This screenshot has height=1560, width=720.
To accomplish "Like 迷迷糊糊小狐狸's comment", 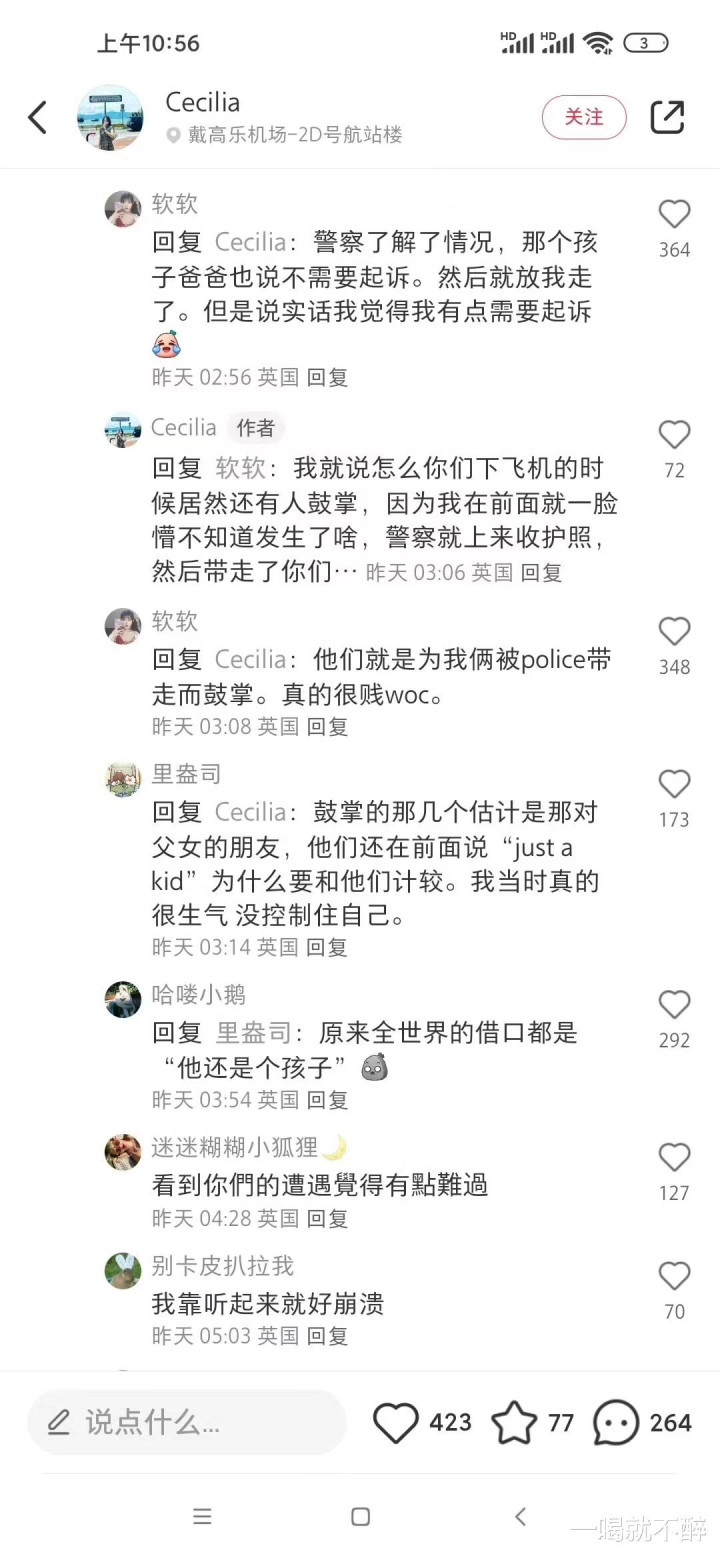I will [675, 1157].
